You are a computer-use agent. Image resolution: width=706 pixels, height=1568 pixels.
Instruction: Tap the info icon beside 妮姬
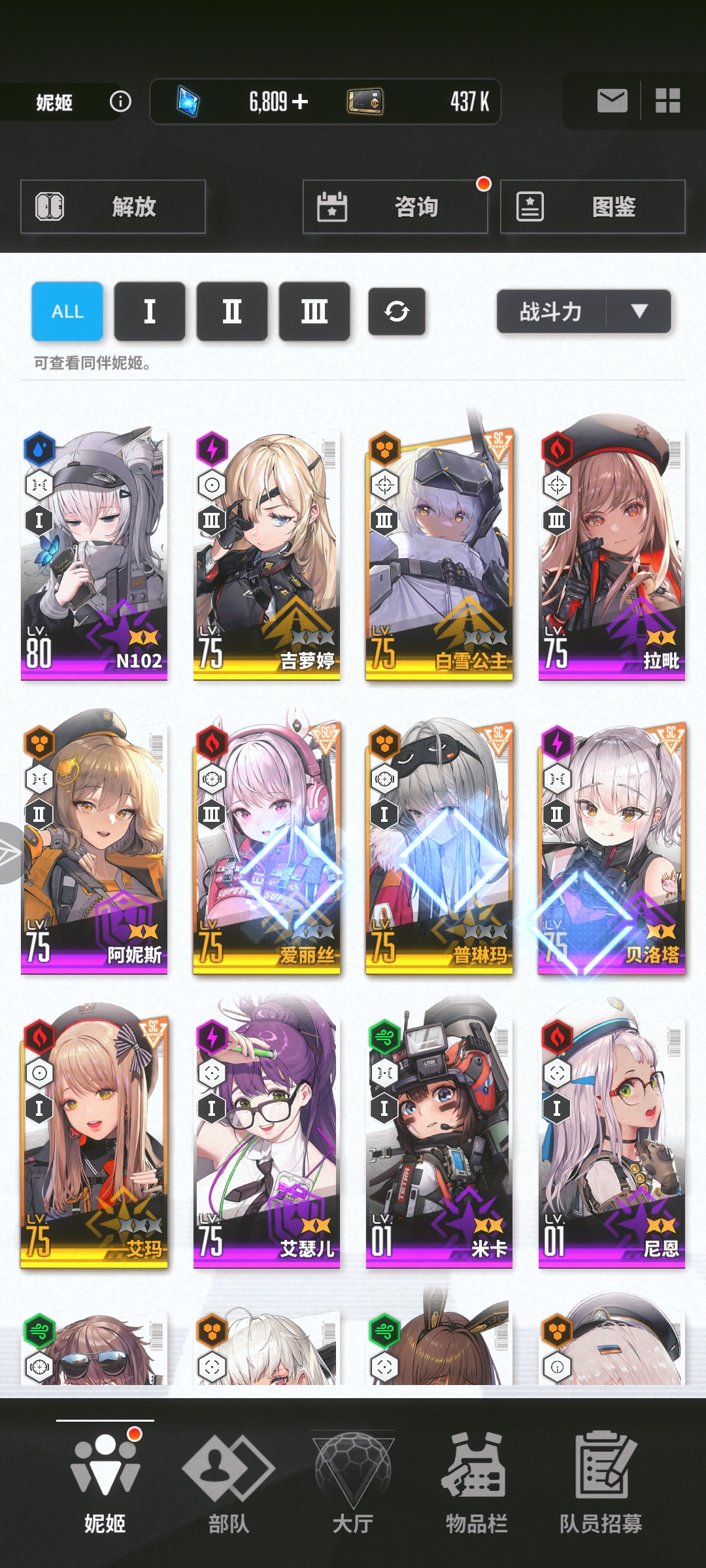pyautogui.click(x=120, y=101)
